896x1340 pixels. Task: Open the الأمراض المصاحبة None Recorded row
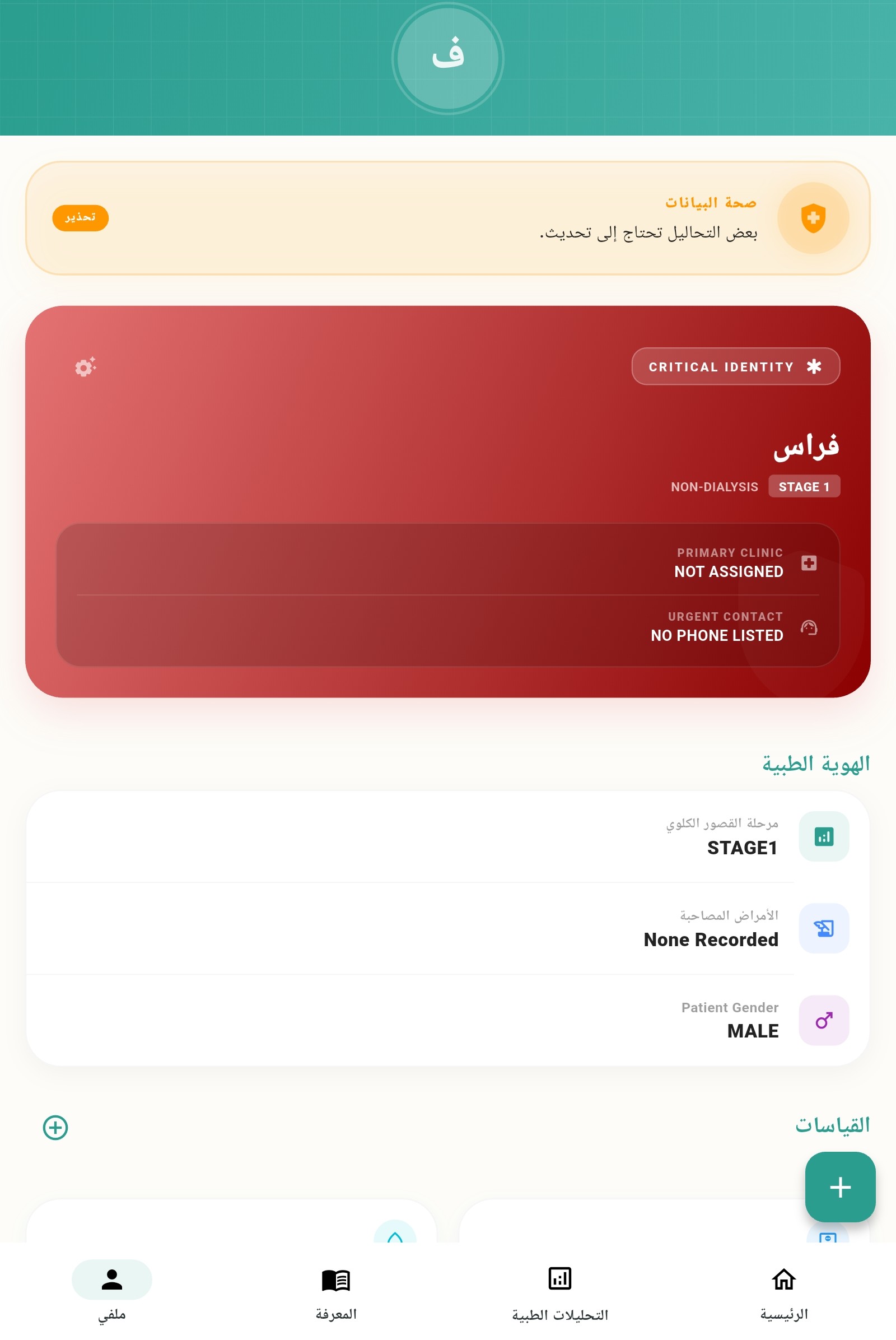[x=447, y=928]
